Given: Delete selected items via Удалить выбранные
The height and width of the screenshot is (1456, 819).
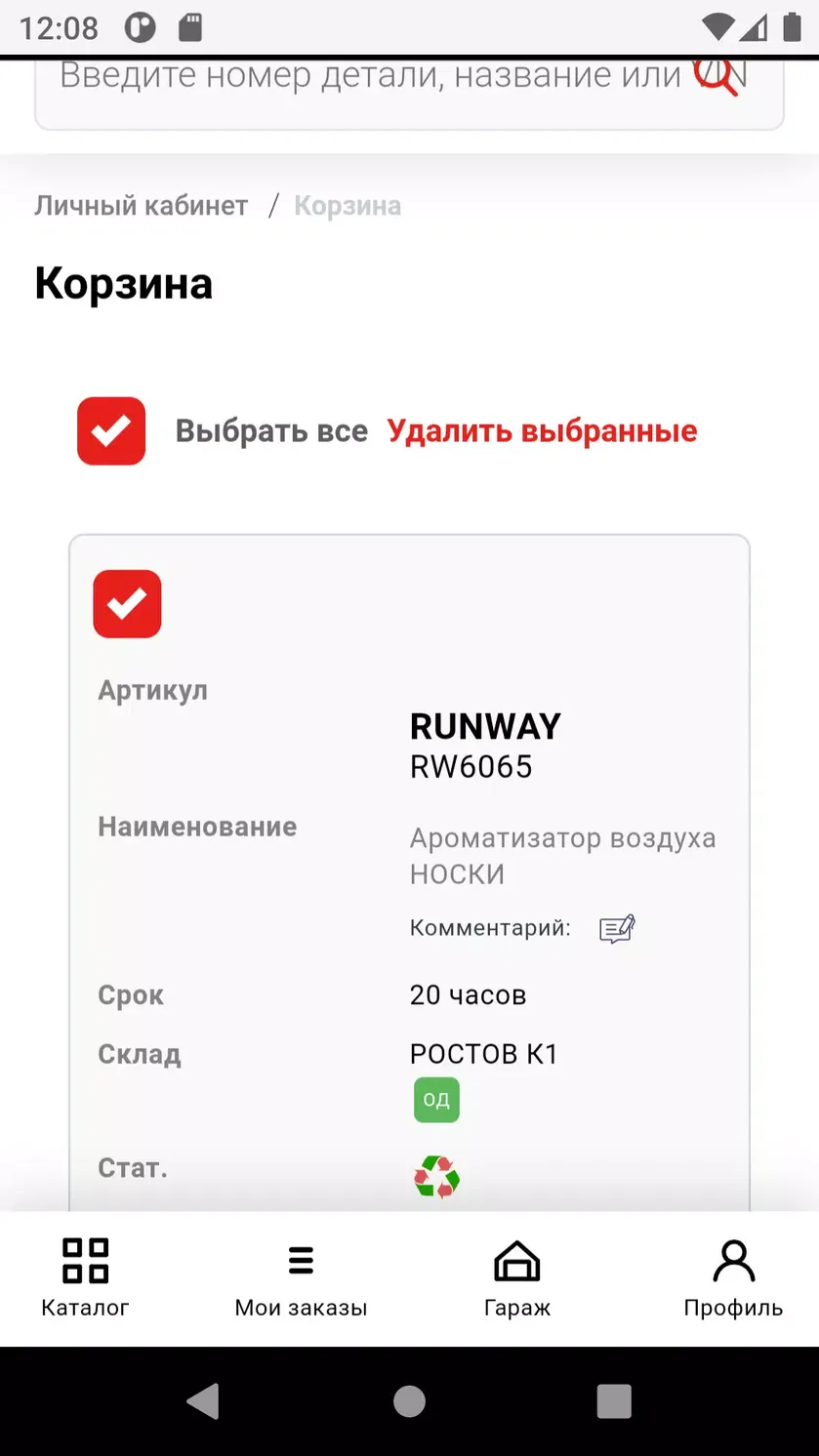Looking at the screenshot, I should (542, 431).
